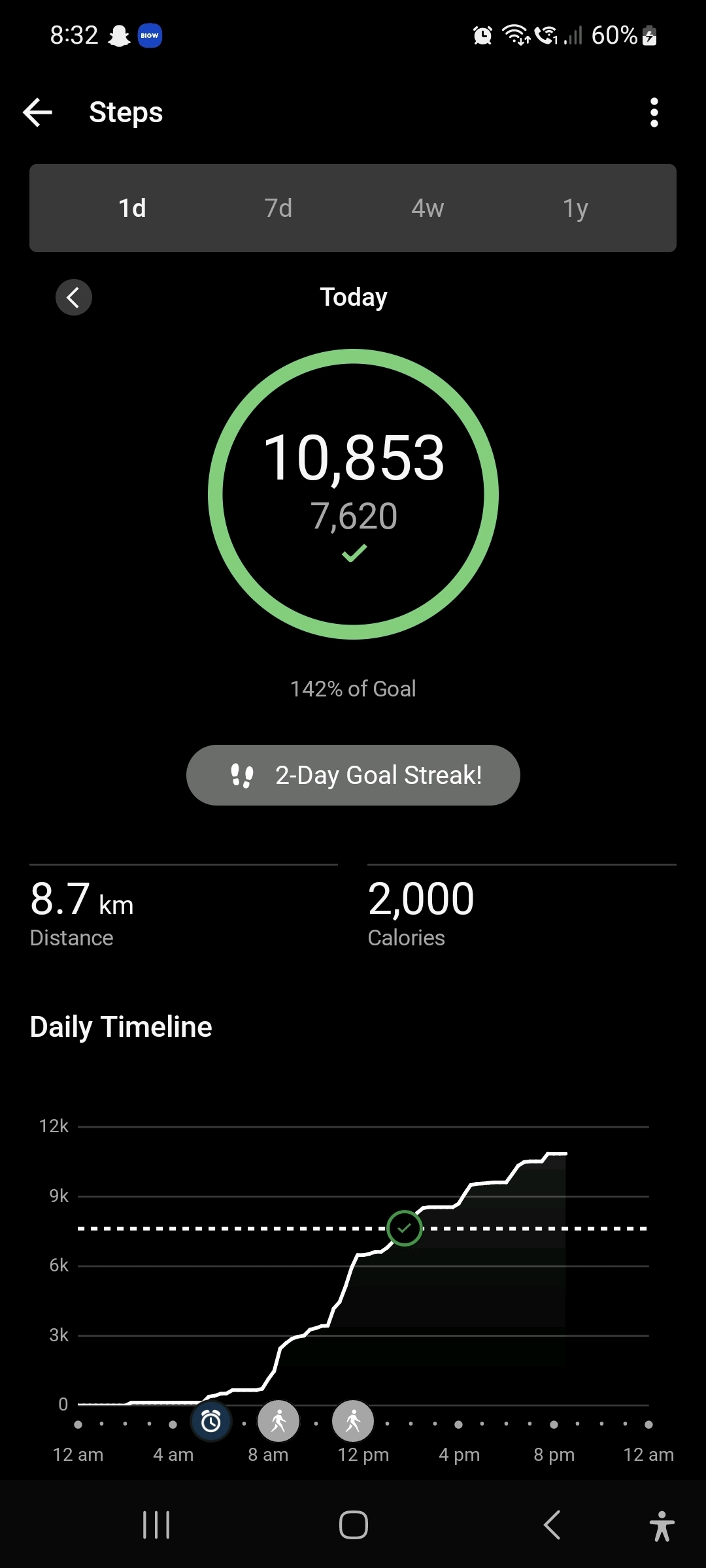Open recent apps from the navigation bar
Image resolution: width=706 pixels, height=1568 pixels.
156,1525
